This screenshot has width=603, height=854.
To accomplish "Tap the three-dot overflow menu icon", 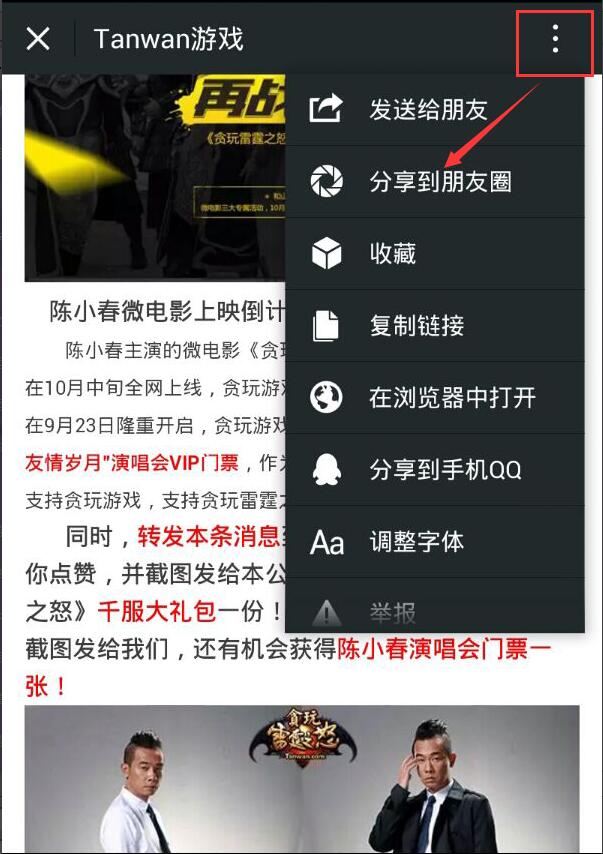I will pos(555,40).
